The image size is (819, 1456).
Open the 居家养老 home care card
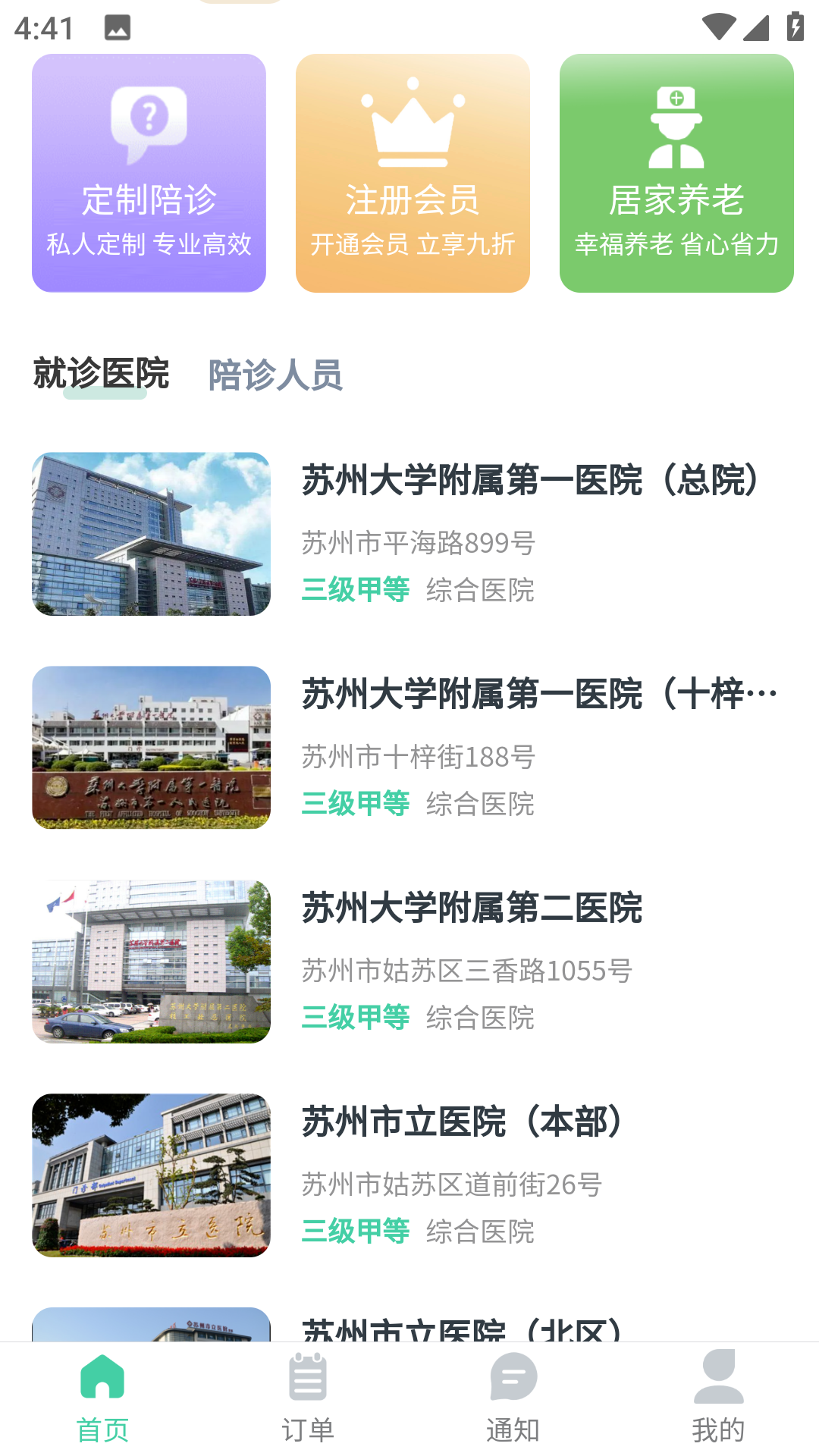pos(676,173)
